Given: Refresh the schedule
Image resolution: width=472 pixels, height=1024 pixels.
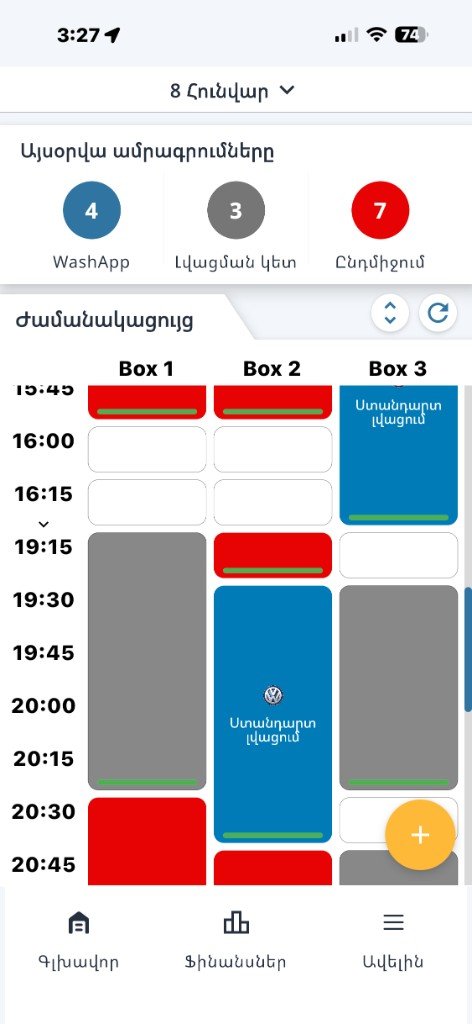Looking at the screenshot, I should click(437, 313).
